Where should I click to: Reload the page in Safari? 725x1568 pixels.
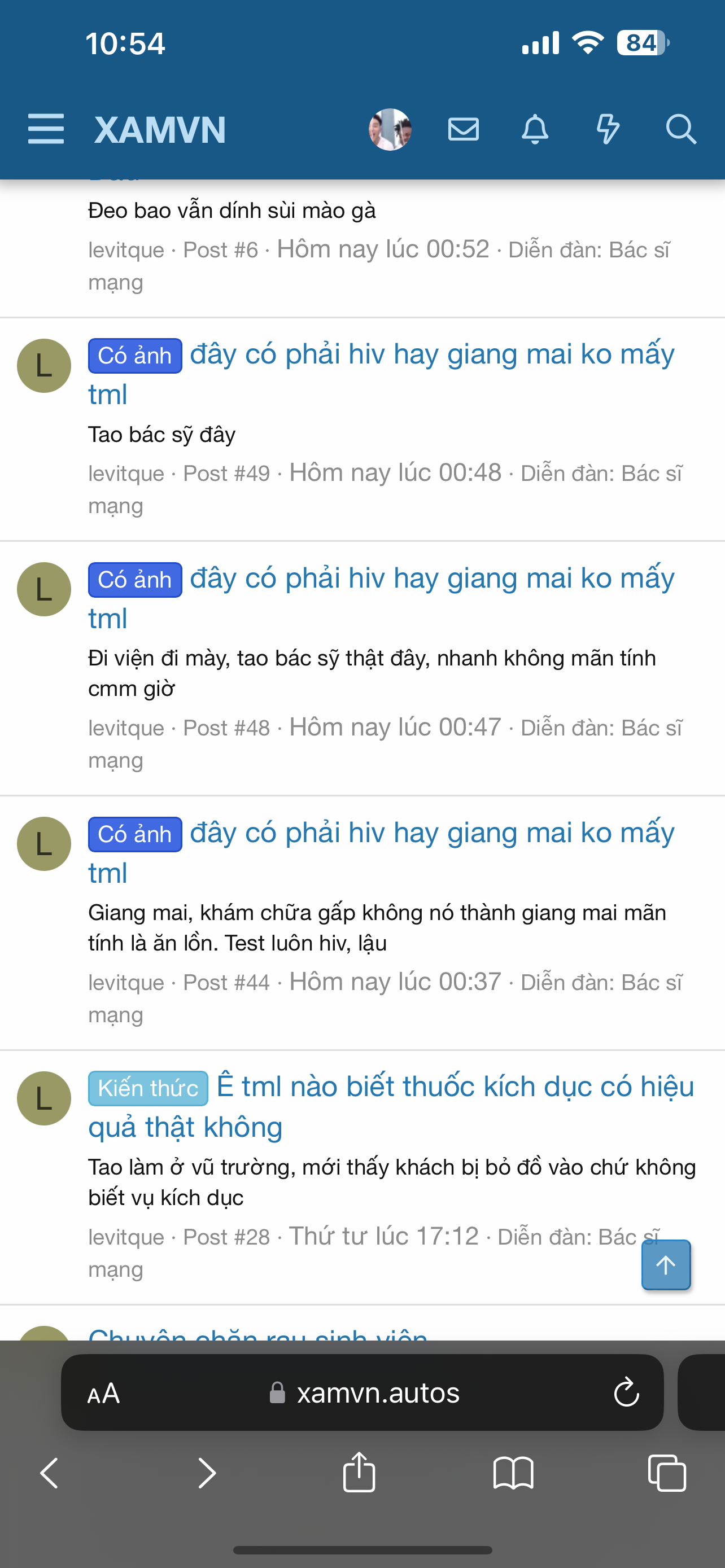click(626, 1392)
